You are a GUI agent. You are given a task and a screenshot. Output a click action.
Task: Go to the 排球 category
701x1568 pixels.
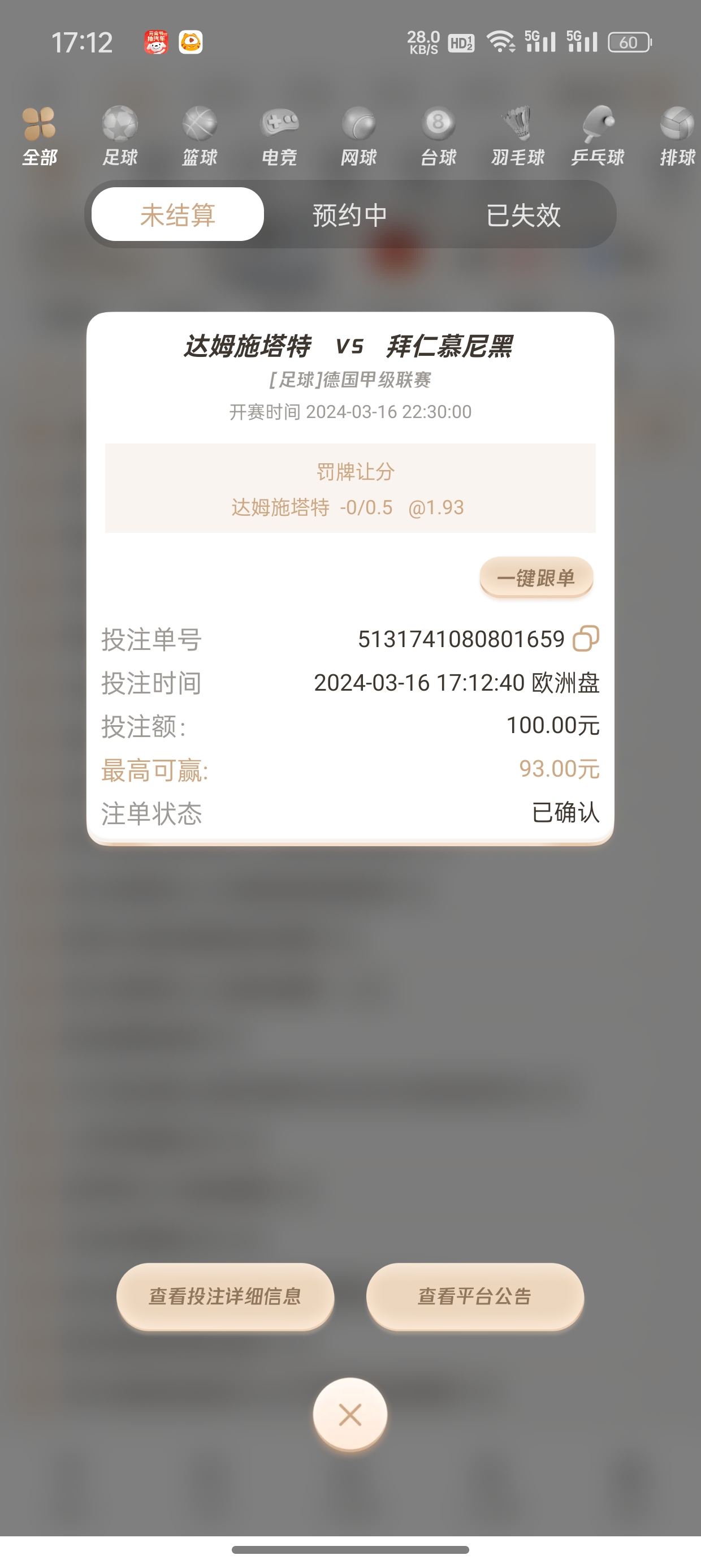[677, 136]
